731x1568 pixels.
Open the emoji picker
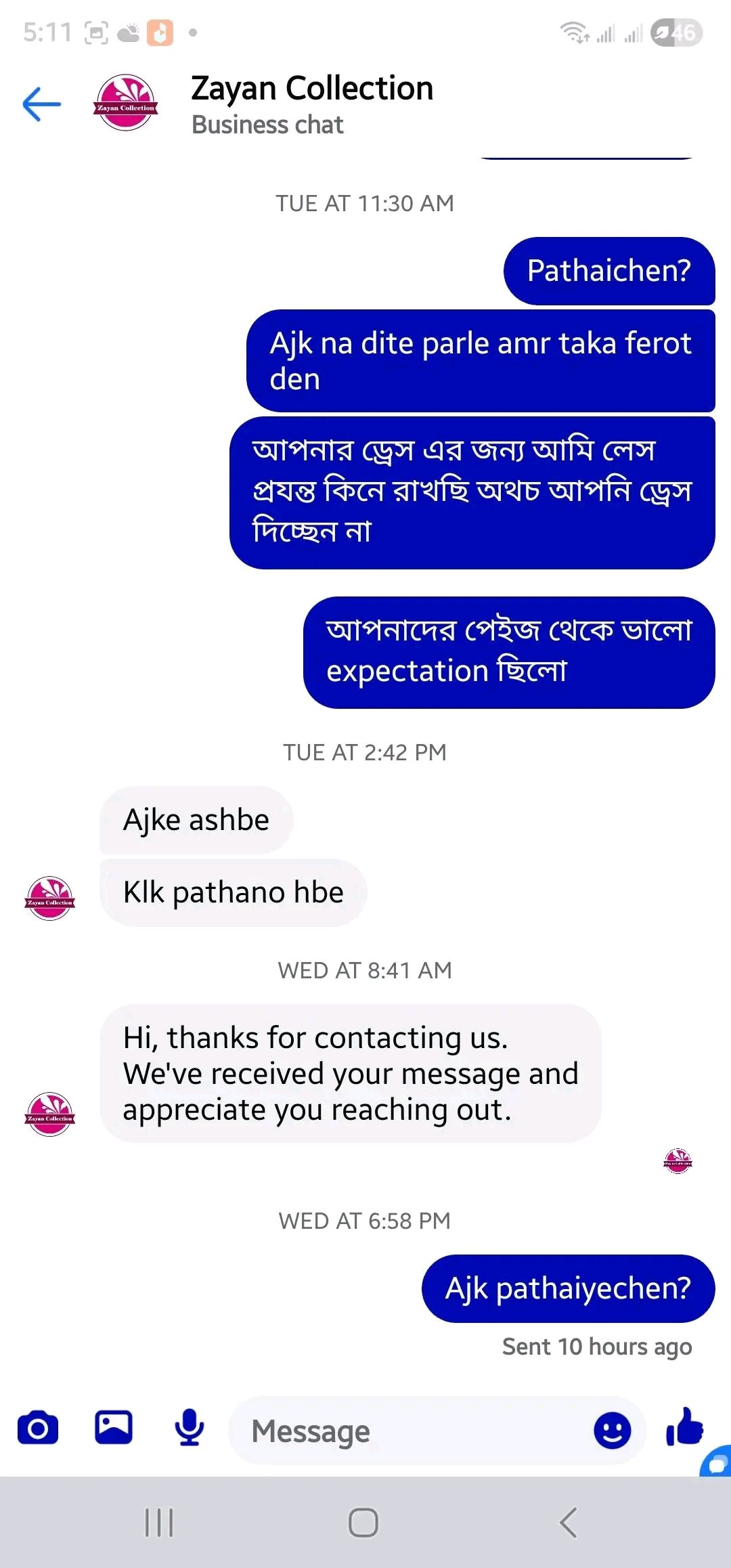[x=612, y=1430]
